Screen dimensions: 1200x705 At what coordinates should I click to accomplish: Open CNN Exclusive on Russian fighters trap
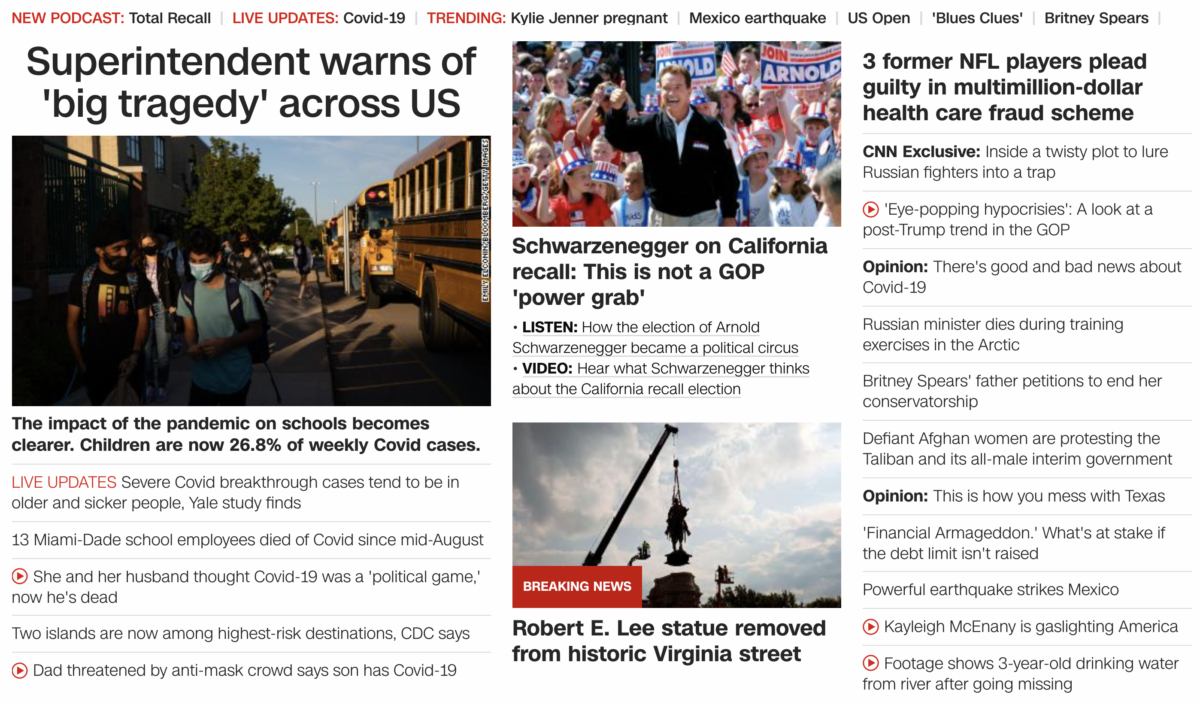[x=1015, y=162]
